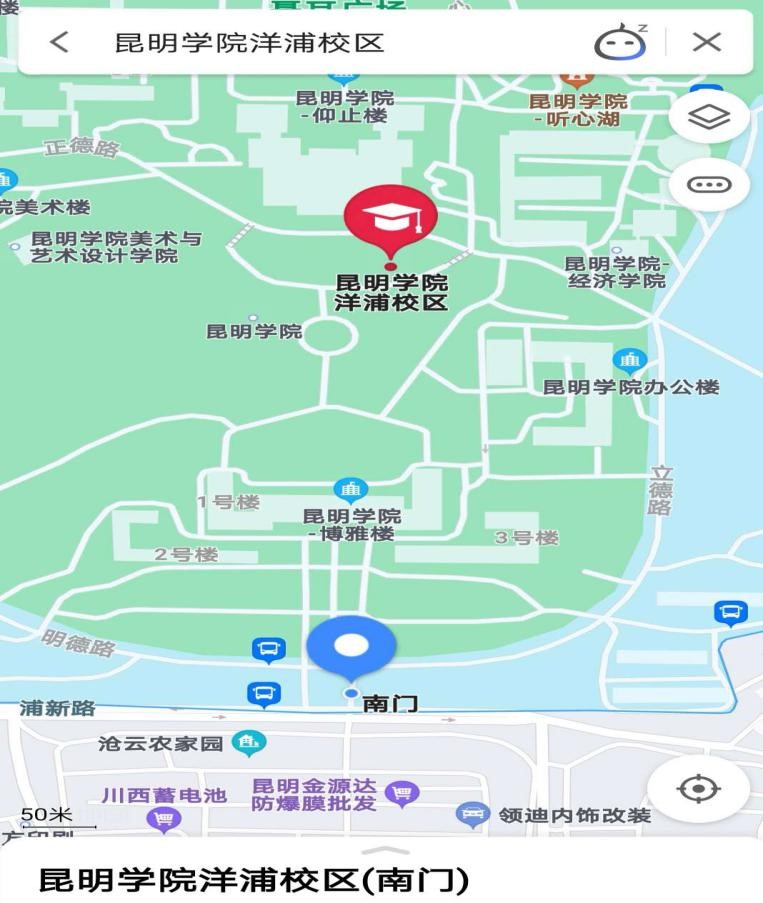Select the 昆明学院办公楼 map marker
Image resolution: width=763 pixels, height=903 pixels.
629,360
